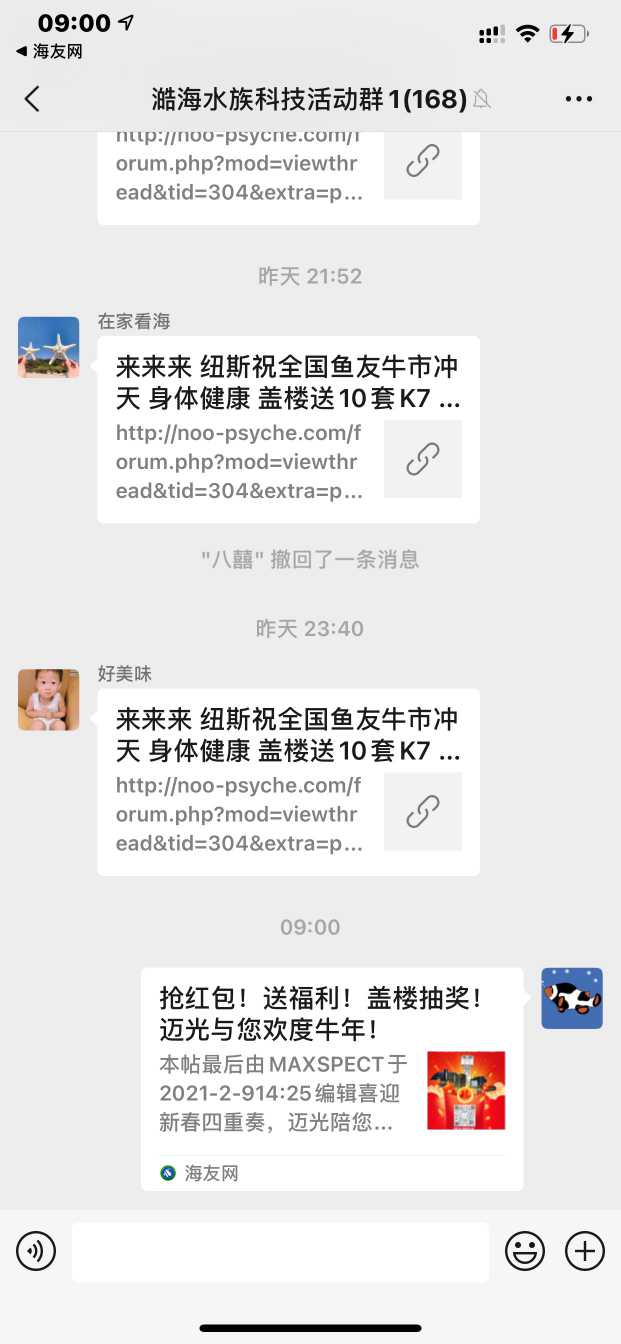Image resolution: width=621 pixels, height=1344 pixels.
Task: Open the emoji sticker panel
Action: (x=525, y=1251)
